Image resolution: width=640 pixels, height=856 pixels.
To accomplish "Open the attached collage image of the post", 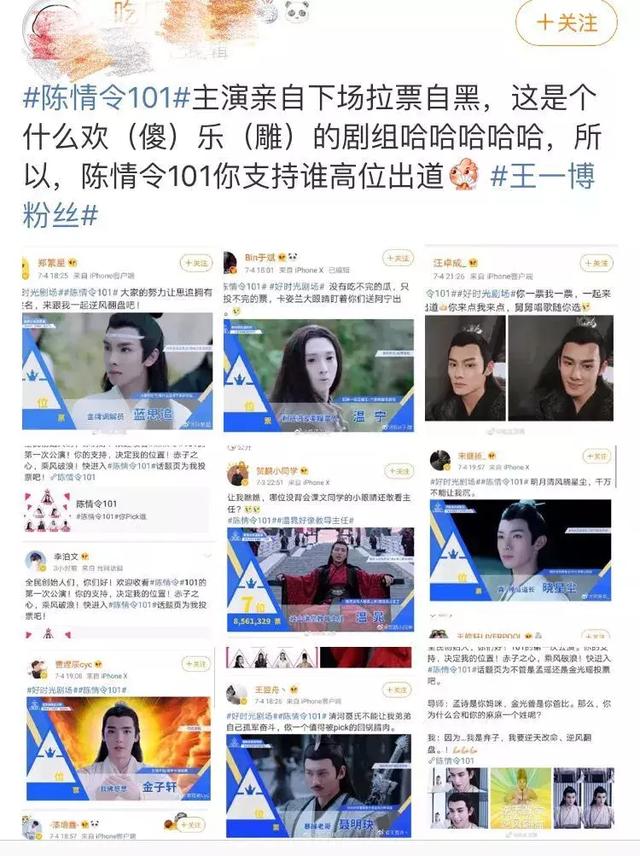I will (320, 540).
